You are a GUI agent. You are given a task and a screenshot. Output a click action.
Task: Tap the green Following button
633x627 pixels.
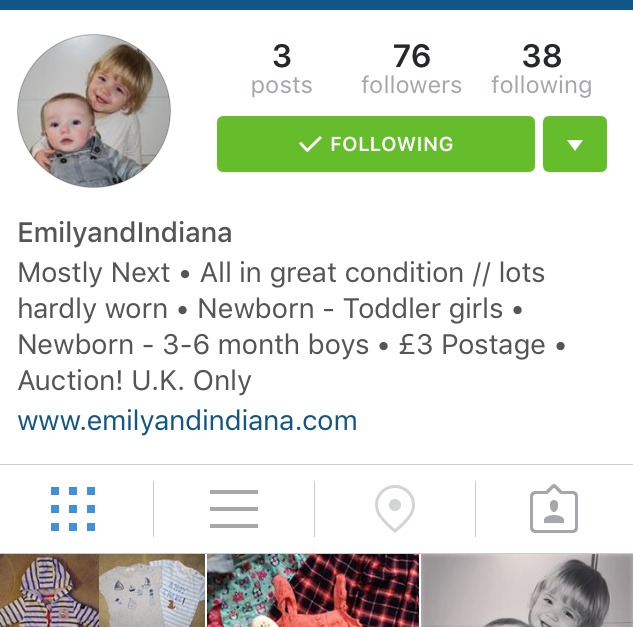tap(375, 144)
